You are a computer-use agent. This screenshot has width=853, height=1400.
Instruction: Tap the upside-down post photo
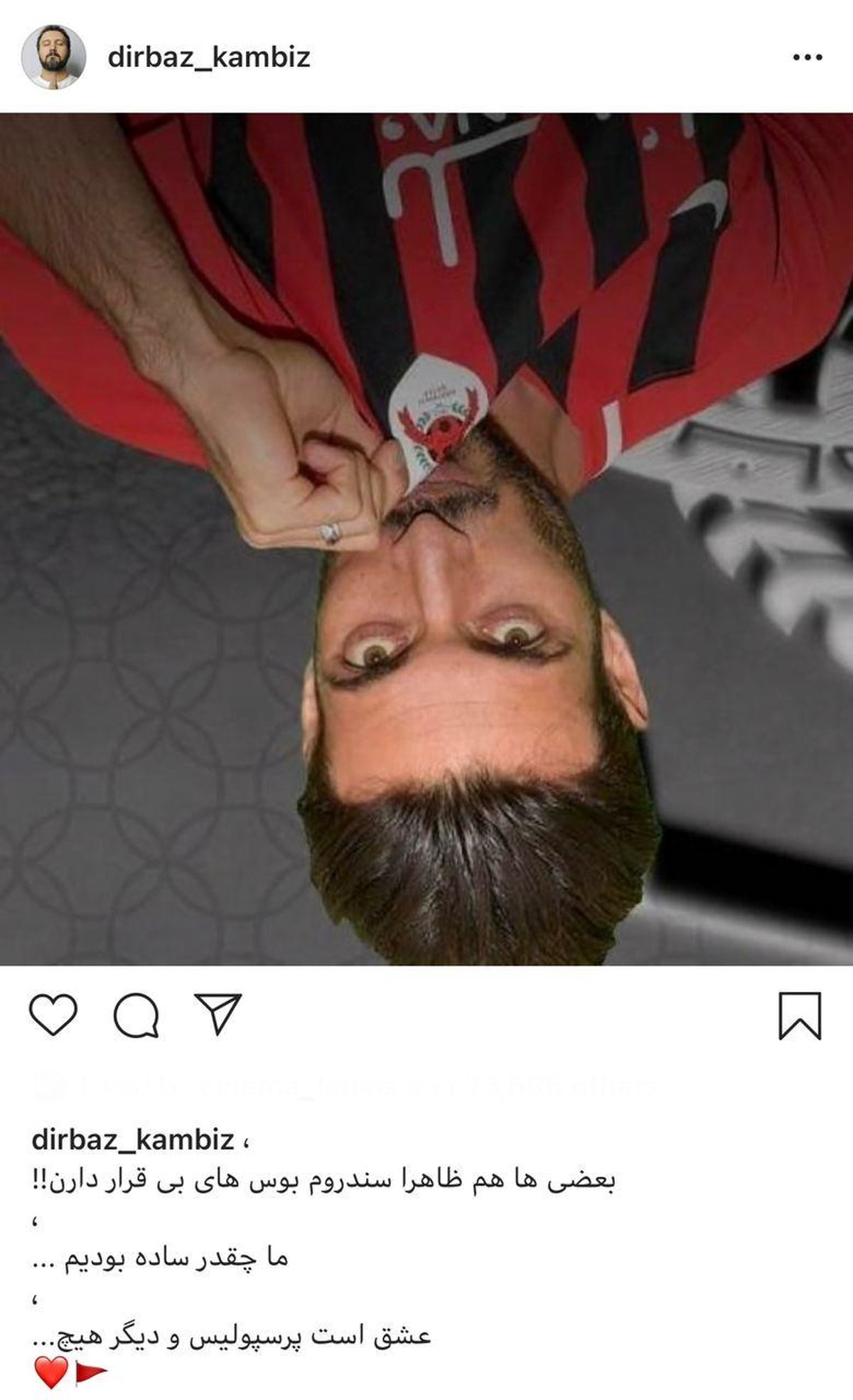pyautogui.click(x=426, y=539)
